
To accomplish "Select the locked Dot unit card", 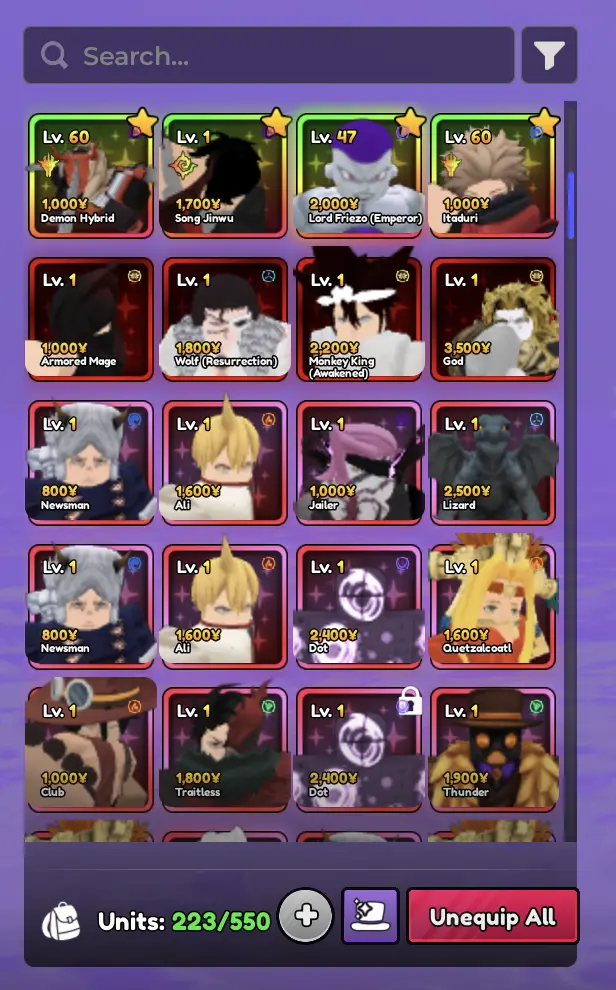I will (x=359, y=750).
